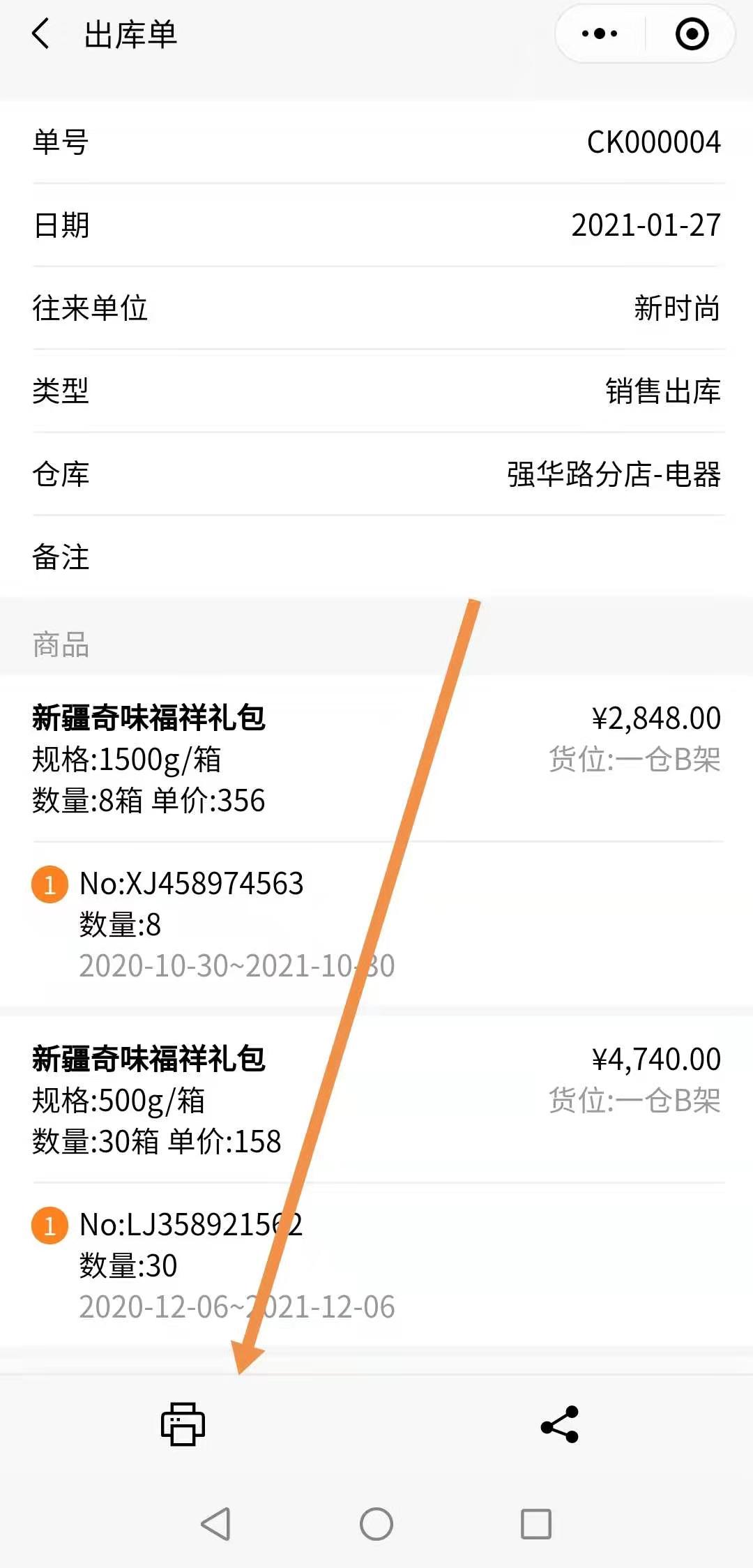Share this outbound order
Image resolution: width=753 pixels, height=1568 pixels.
click(560, 1424)
